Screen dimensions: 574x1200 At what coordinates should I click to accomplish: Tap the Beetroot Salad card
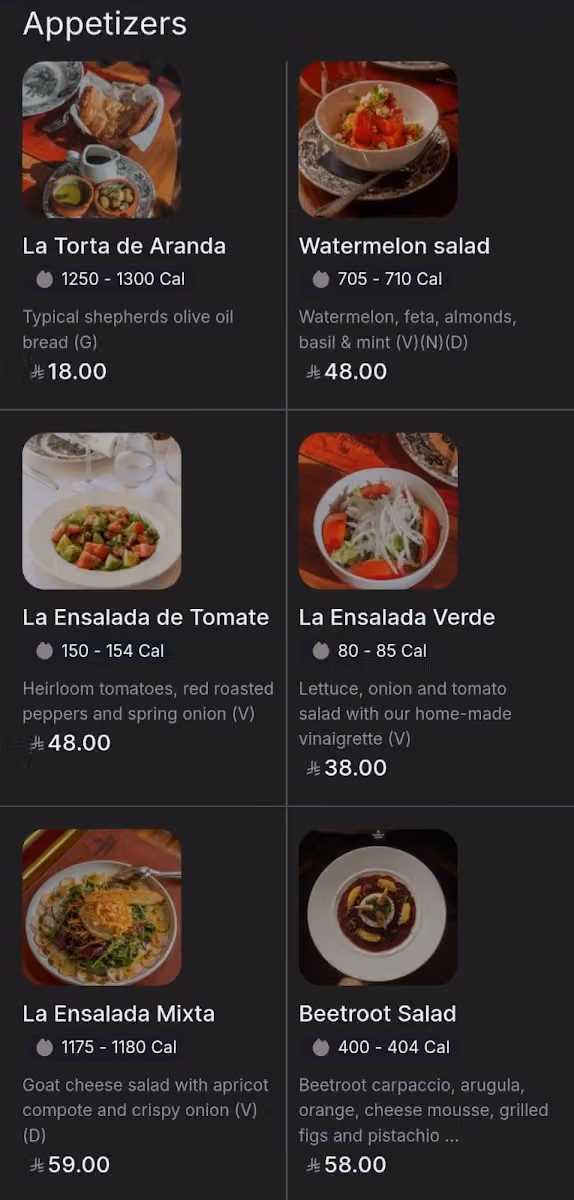point(431,1004)
